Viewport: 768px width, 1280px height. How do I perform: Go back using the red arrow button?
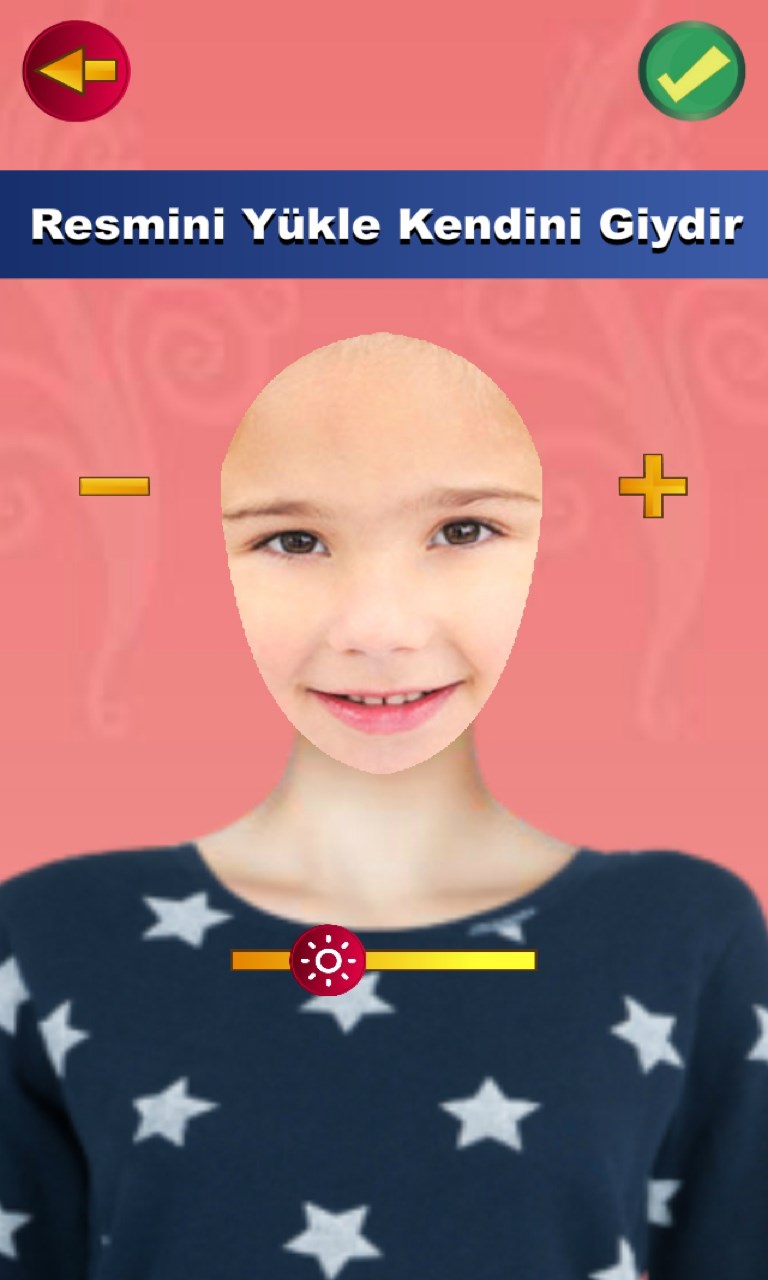click(x=76, y=71)
